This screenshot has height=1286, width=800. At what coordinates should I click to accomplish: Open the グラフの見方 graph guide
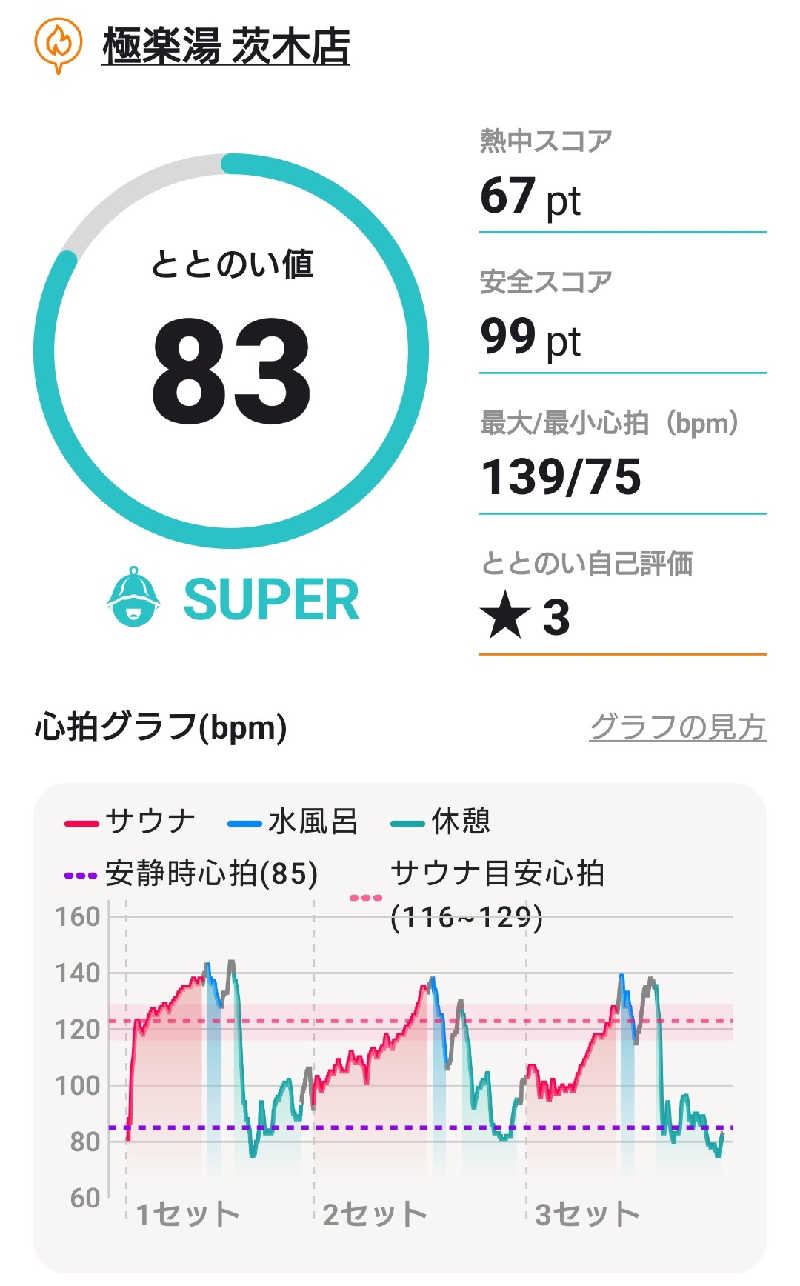(677, 727)
